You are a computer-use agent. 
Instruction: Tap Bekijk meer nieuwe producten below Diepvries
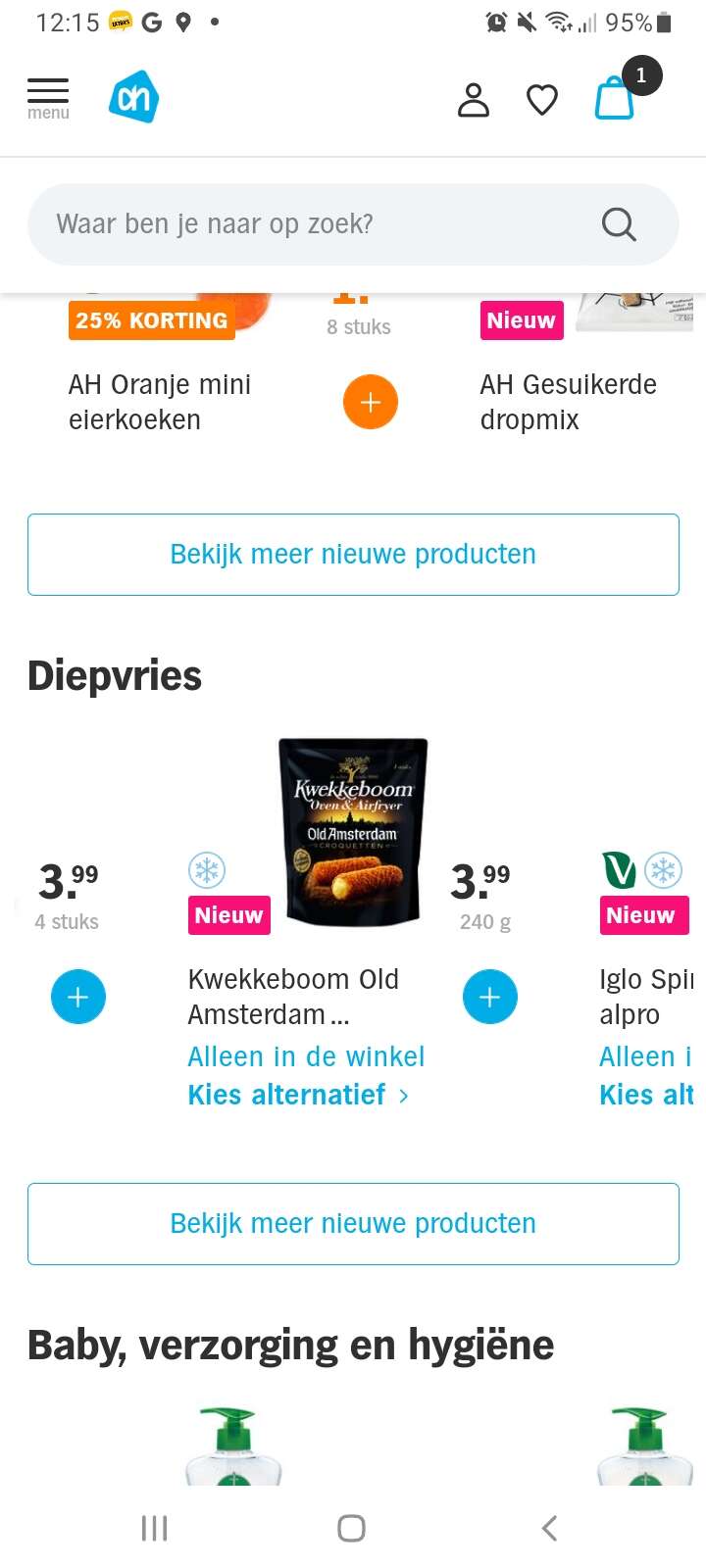[353, 1224]
